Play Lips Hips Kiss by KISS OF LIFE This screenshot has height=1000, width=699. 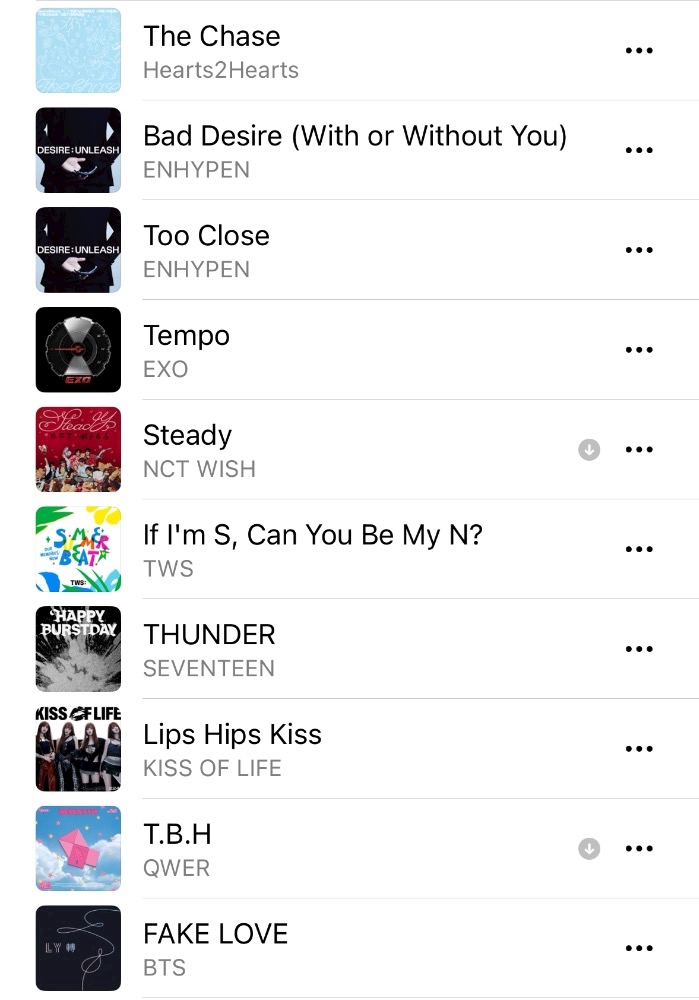[x=350, y=749]
